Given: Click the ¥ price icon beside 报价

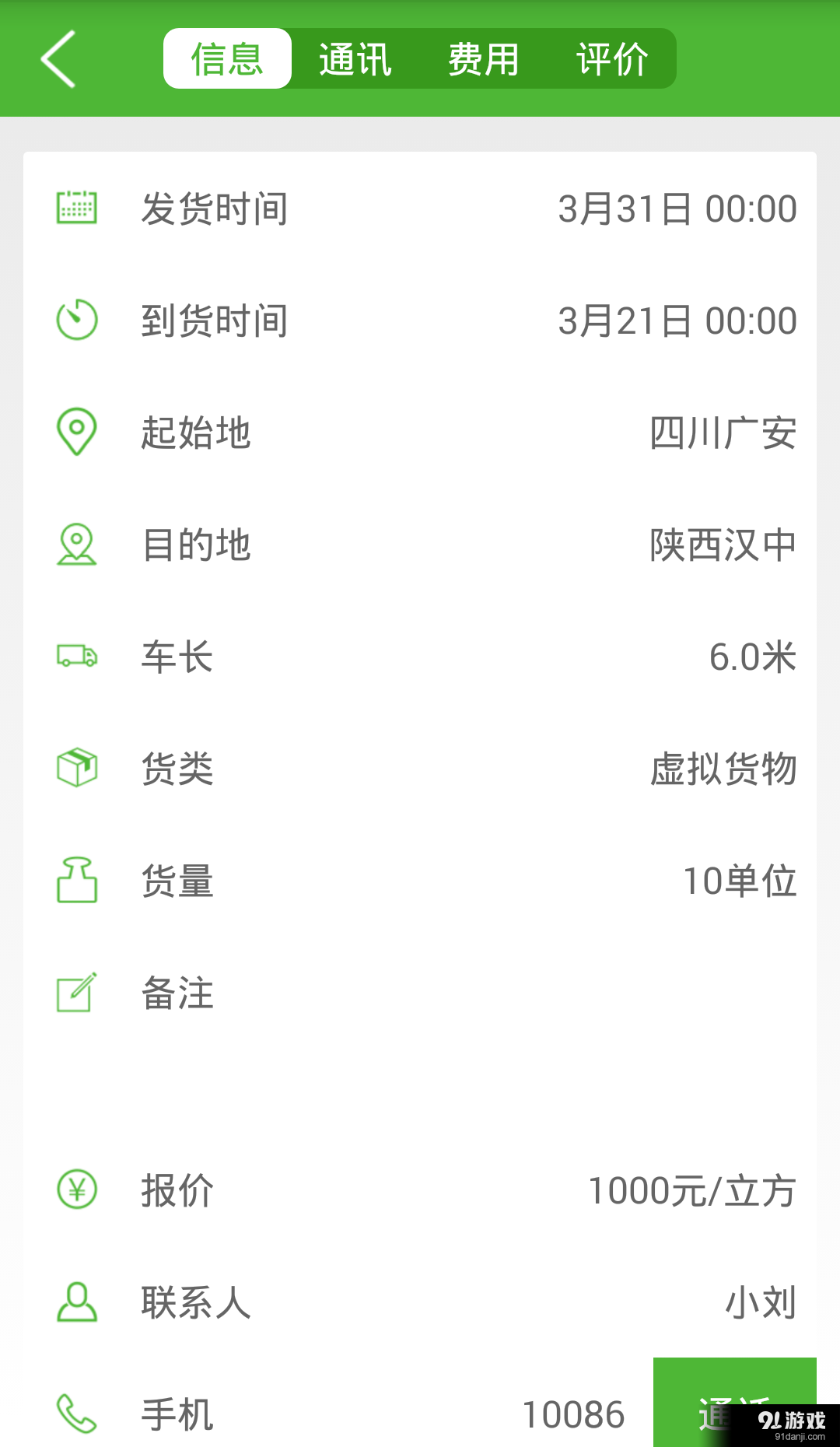Looking at the screenshot, I should pyautogui.click(x=76, y=1188).
